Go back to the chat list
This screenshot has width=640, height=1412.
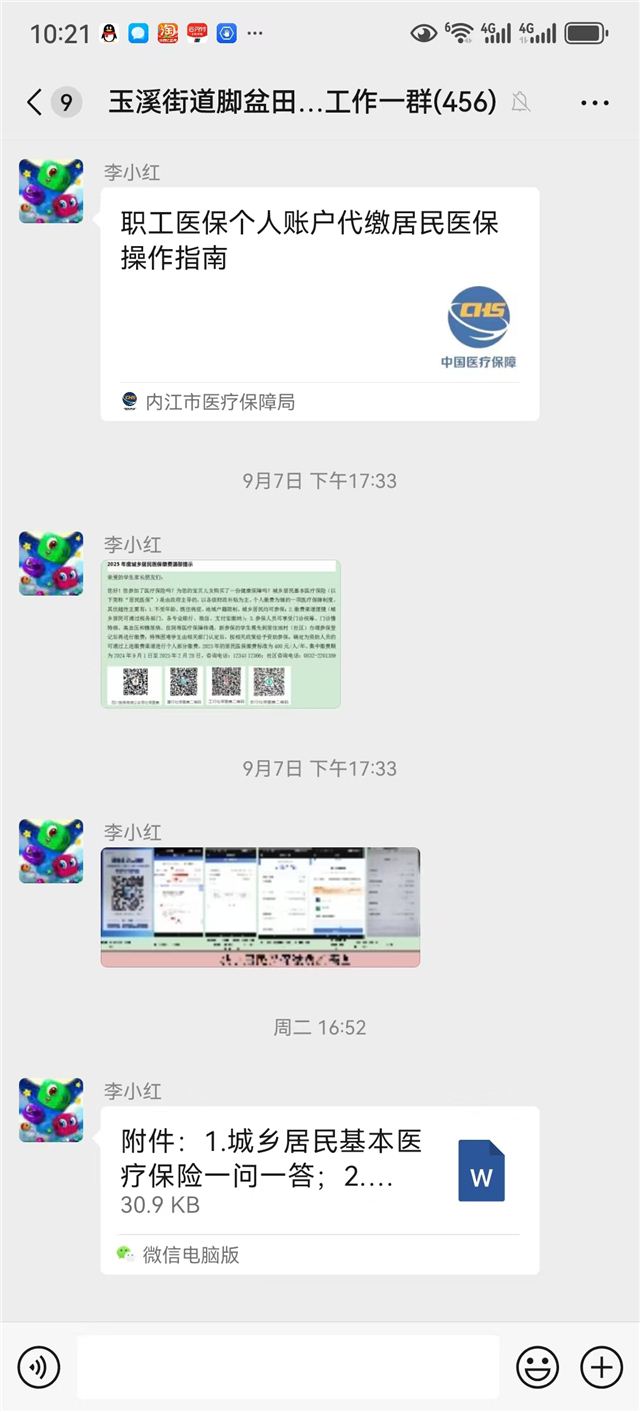point(36,102)
